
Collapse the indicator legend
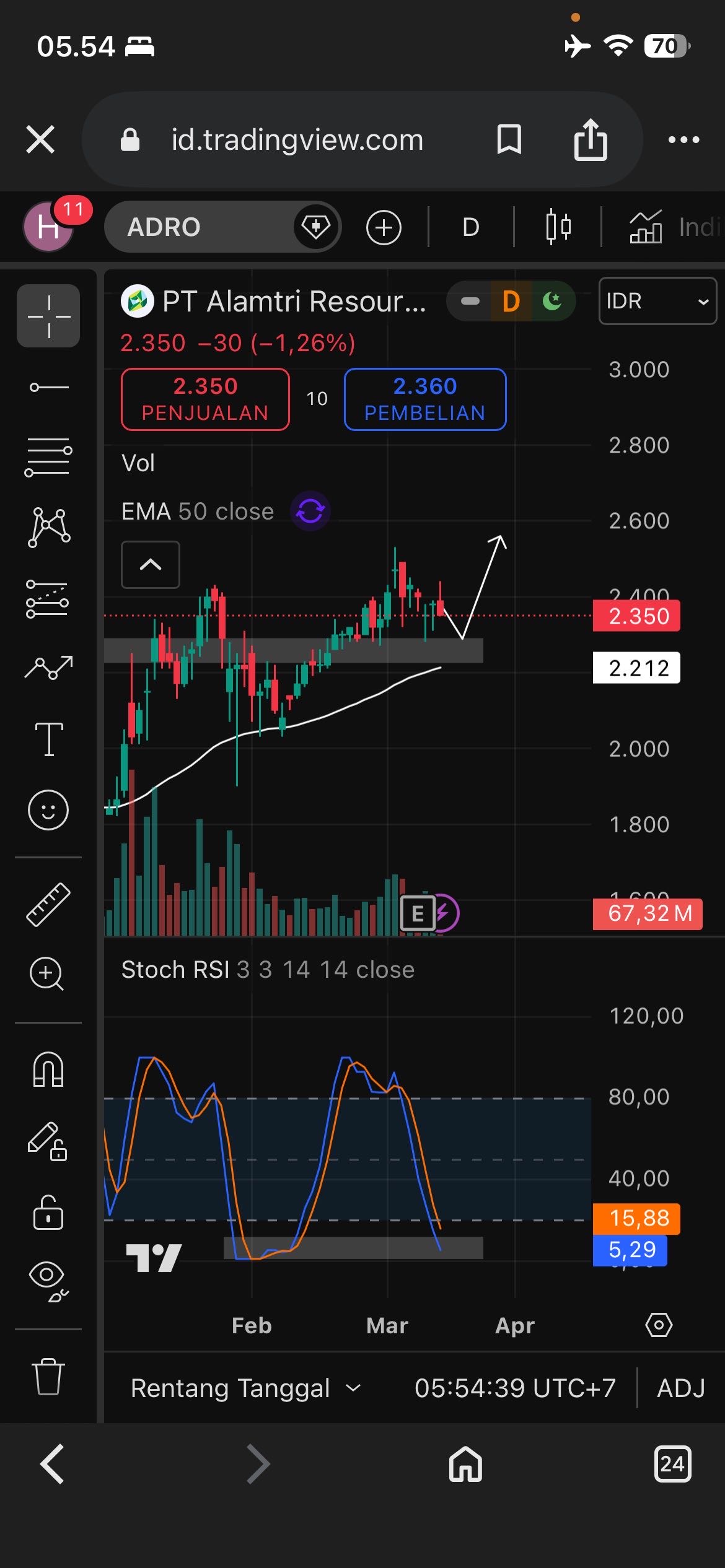click(x=151, y=565)
